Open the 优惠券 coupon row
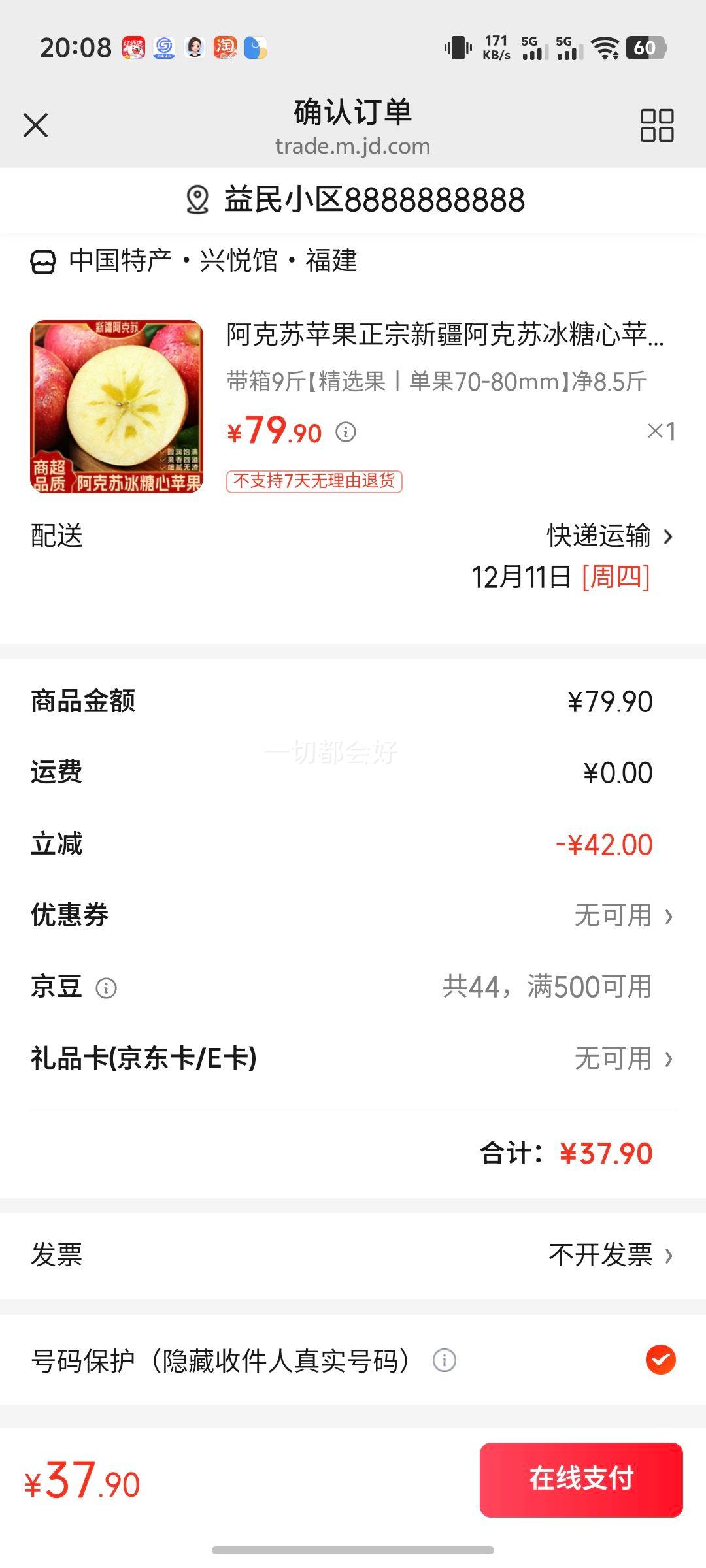This screenshot has height=1568, width=706. click(x=353, y=915)
